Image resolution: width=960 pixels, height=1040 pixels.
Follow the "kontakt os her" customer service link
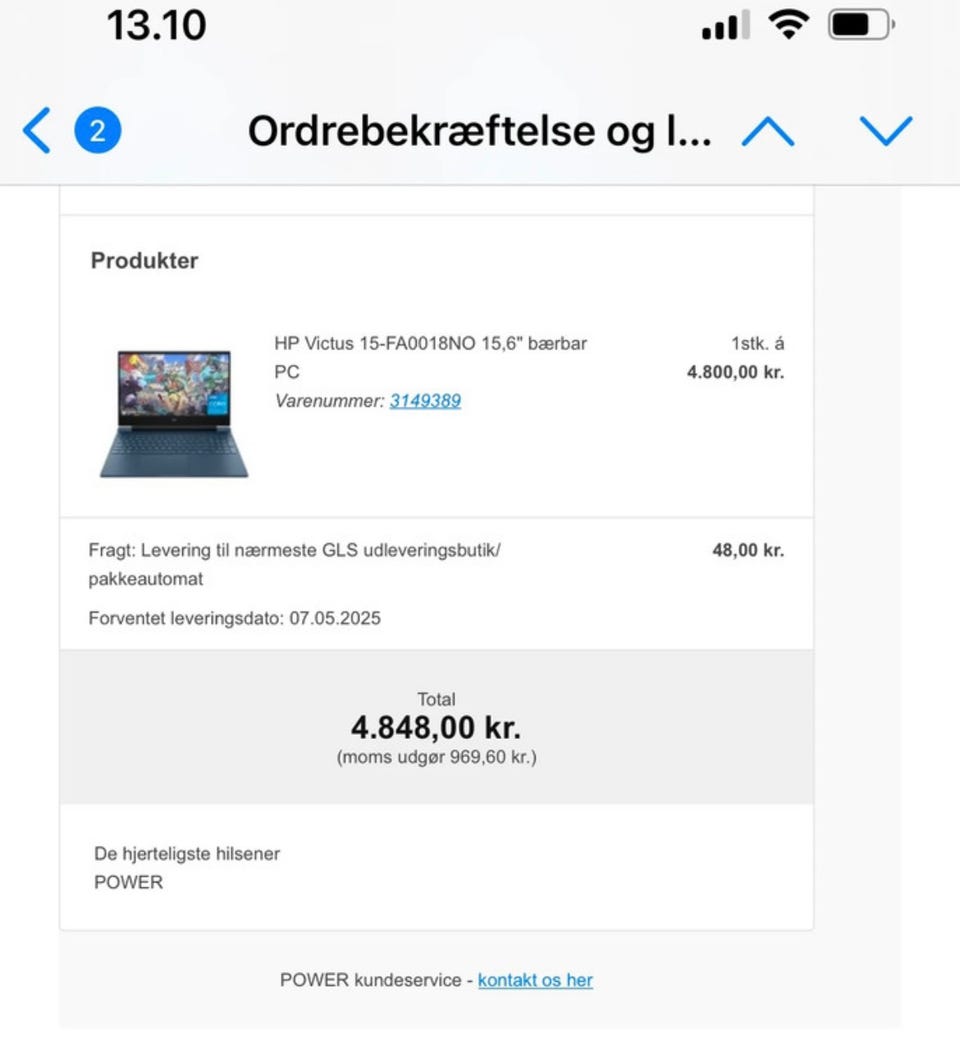point(536,980)
